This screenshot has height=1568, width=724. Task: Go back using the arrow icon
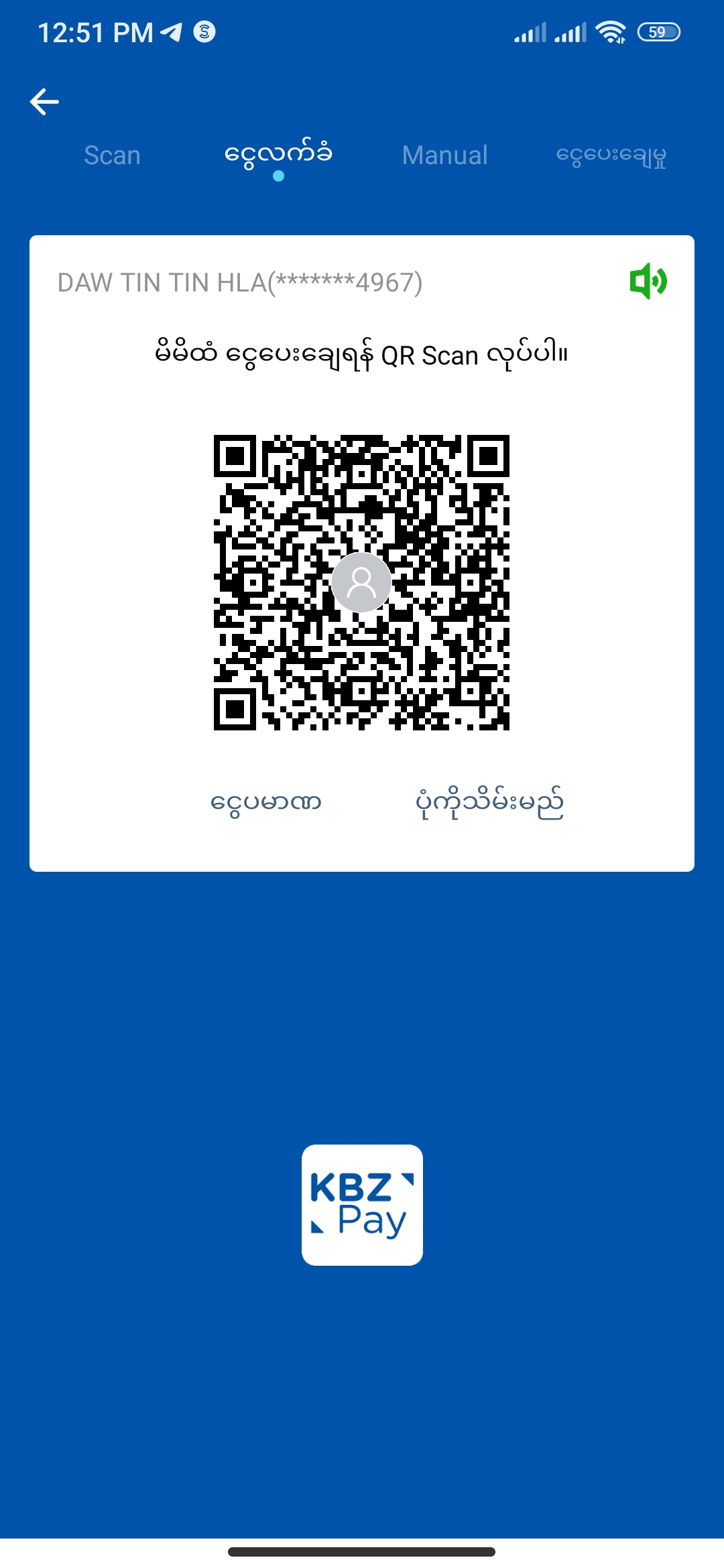click(45, 102)
